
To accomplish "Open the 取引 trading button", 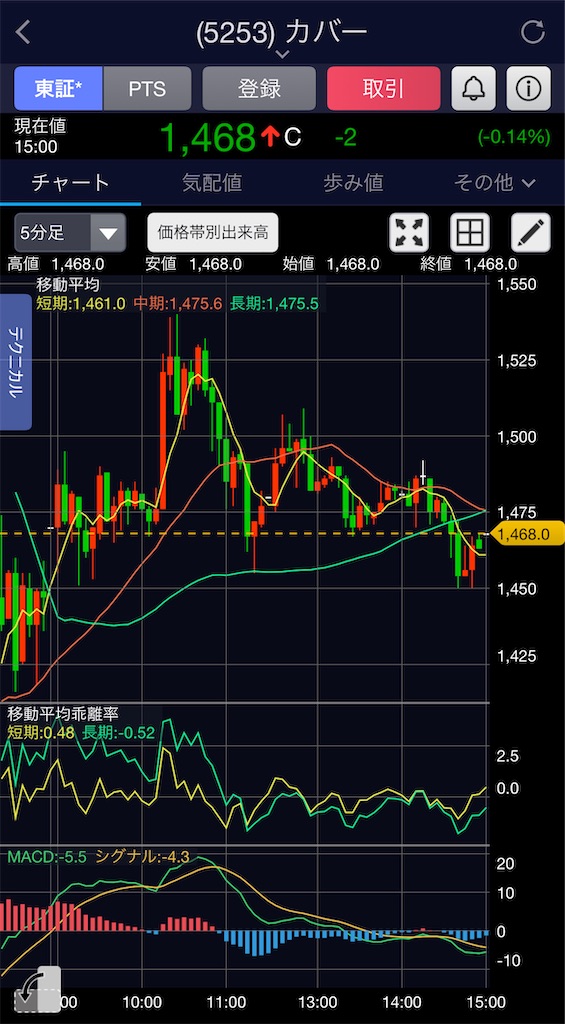I will (383, 88).
